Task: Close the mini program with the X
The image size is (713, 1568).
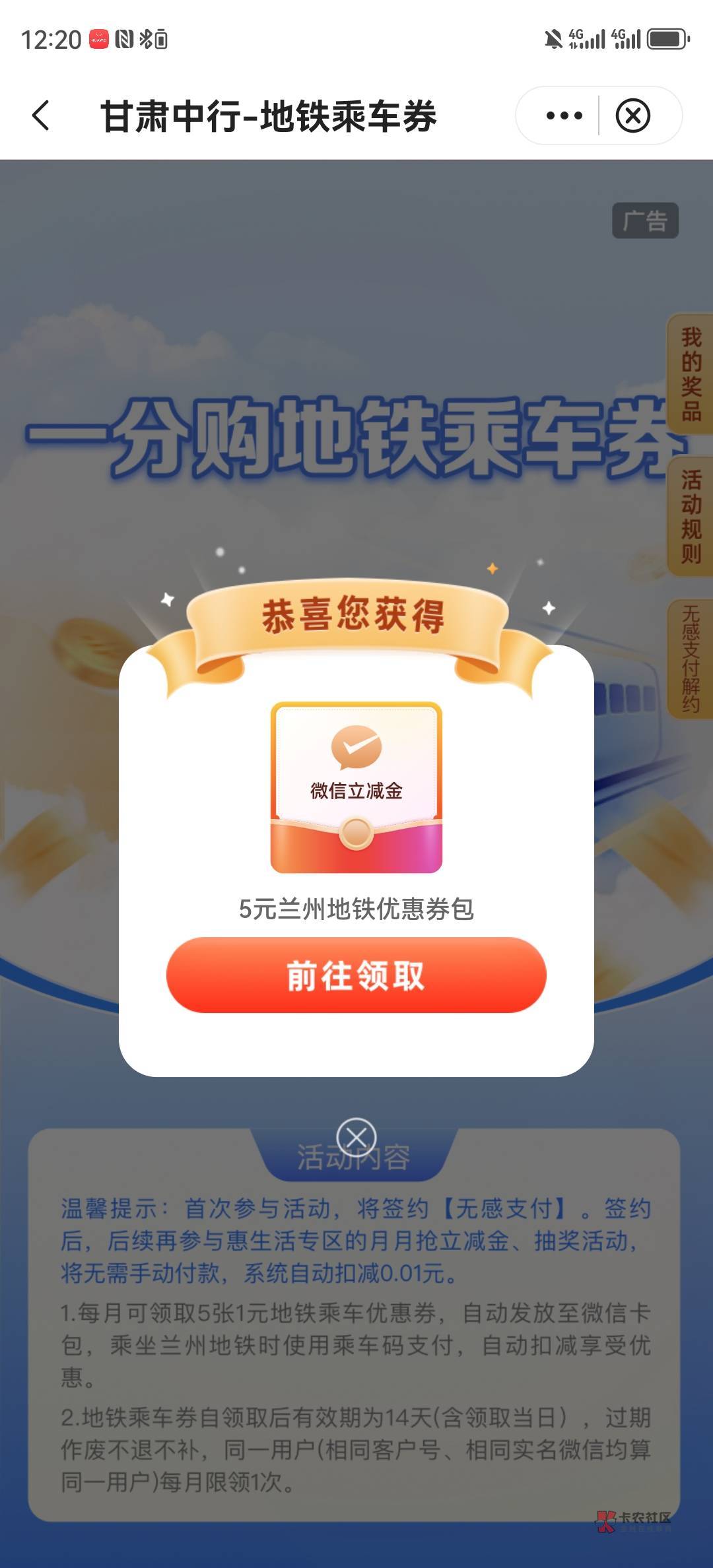Action: click(632, 116)
